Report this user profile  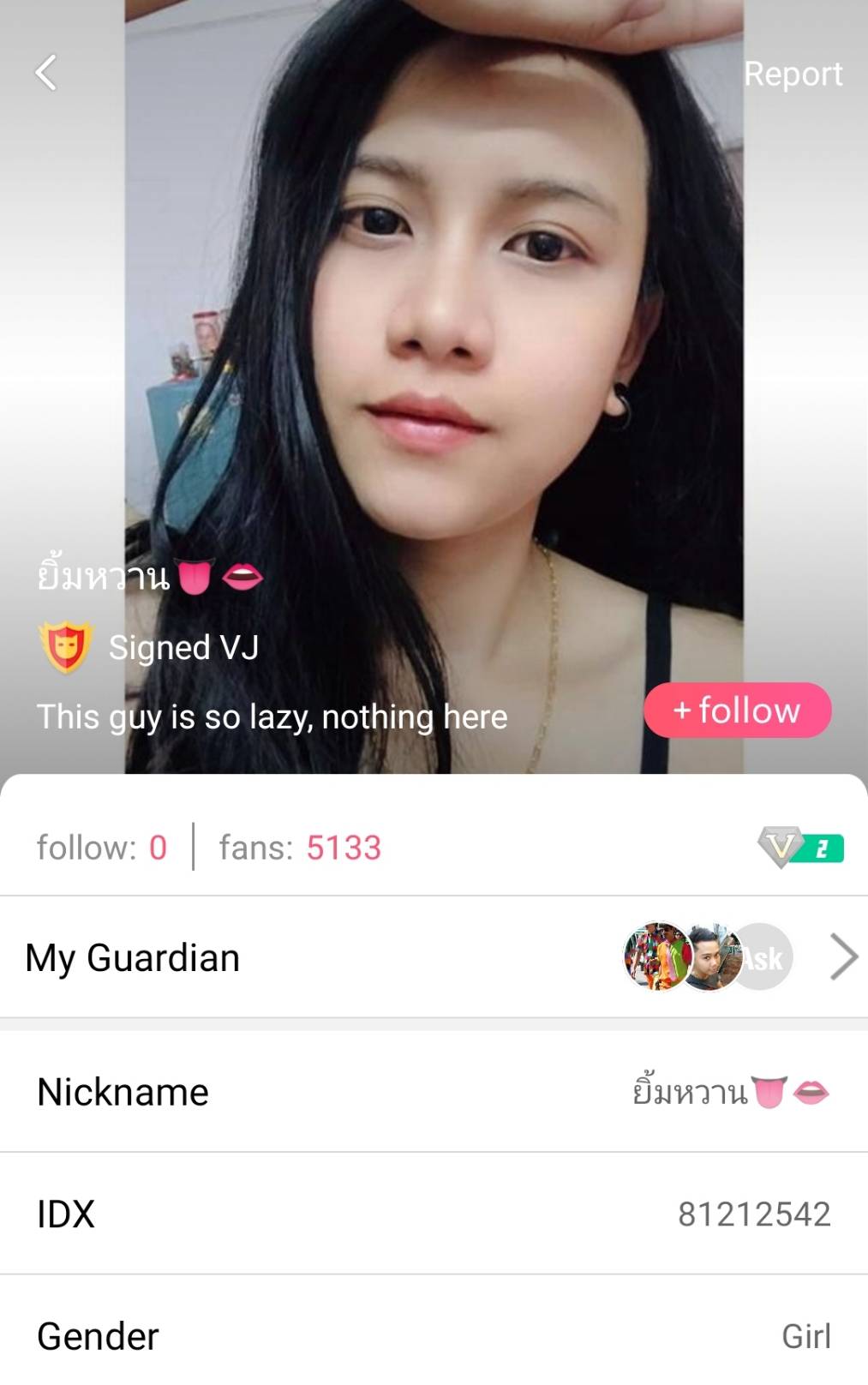click(x=793, y=74)
